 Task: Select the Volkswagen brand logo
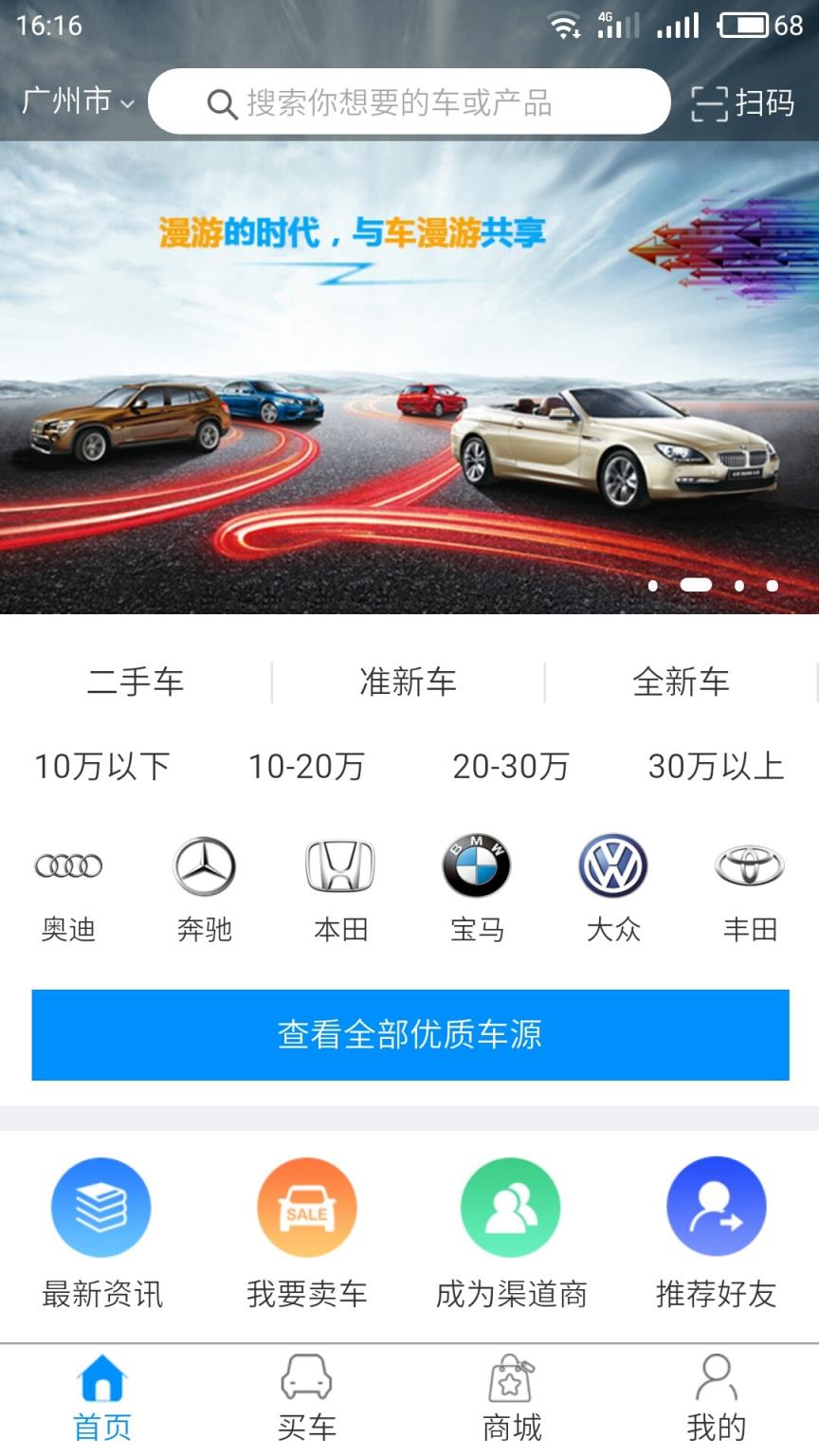coord(613,864)
